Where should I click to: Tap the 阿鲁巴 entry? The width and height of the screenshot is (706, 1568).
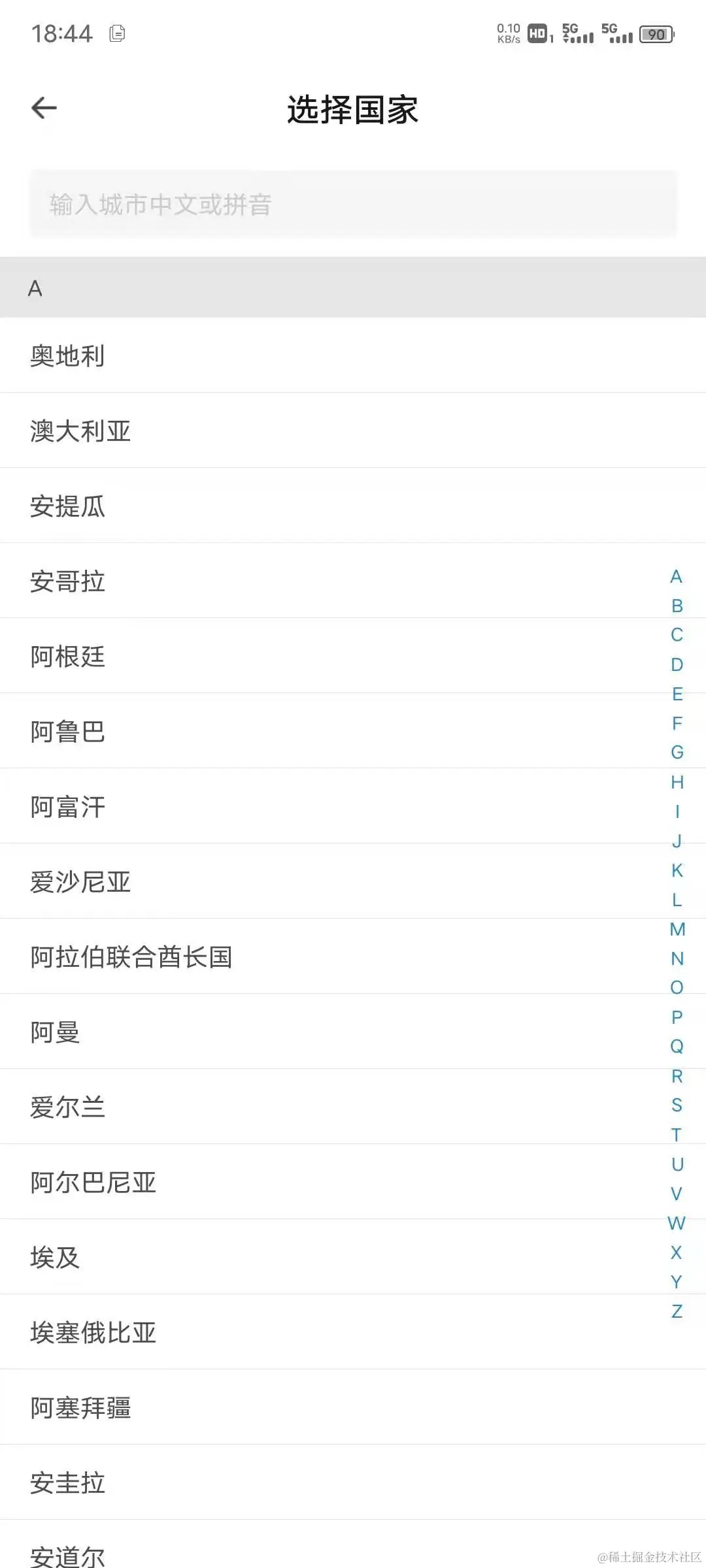click(68, 732)
